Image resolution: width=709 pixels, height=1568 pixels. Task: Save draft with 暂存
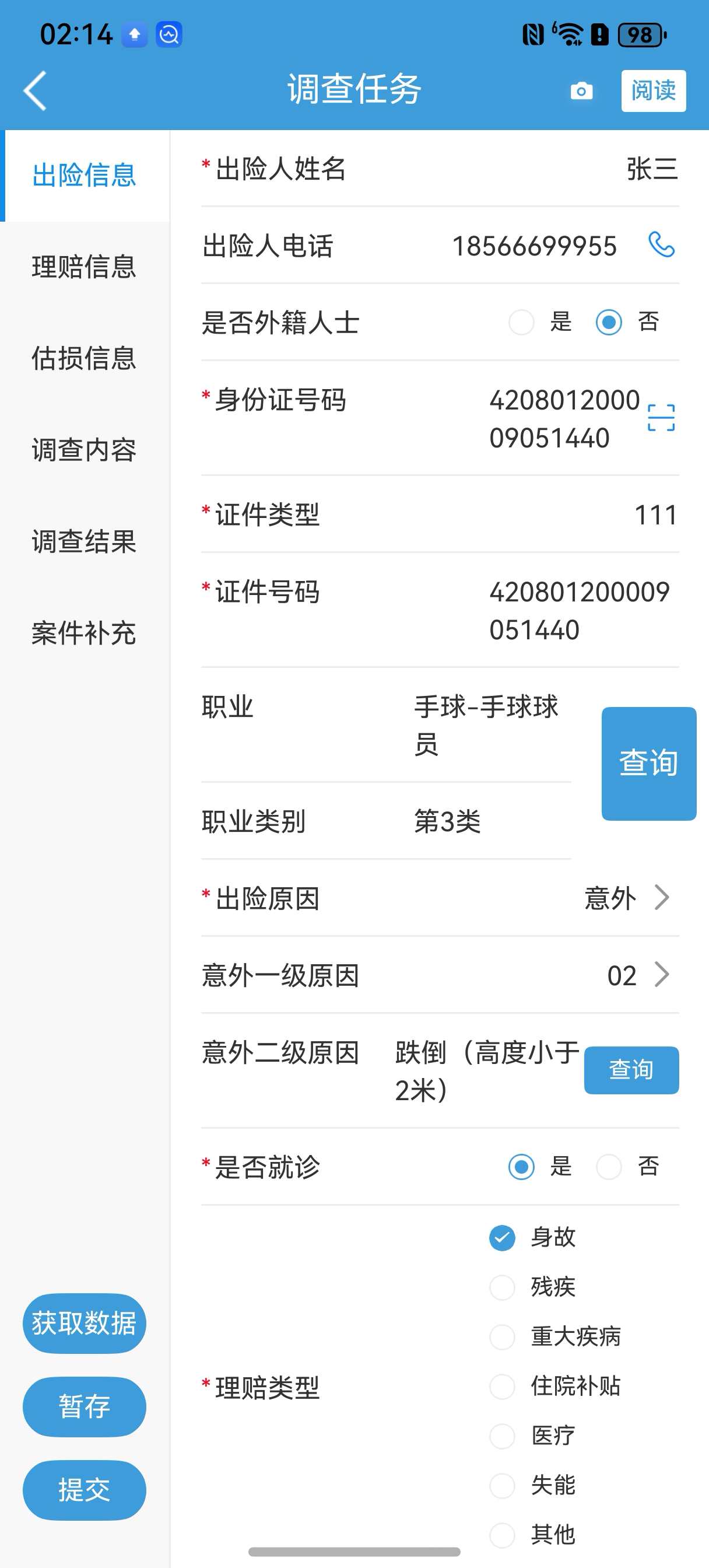(84, 1406)
